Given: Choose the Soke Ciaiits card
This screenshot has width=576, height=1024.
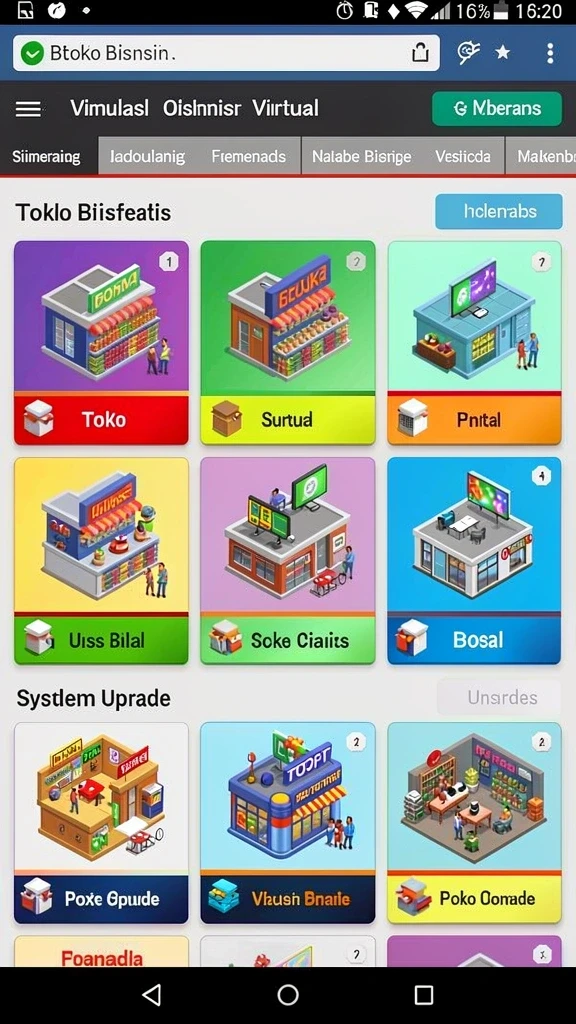Looking at the screenshot, I should 288,560.
